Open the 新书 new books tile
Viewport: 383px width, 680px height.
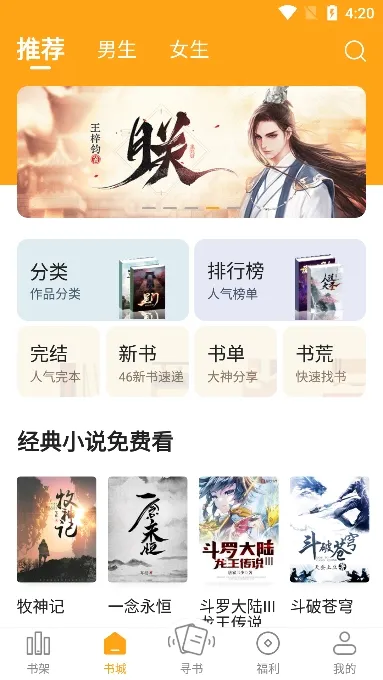pos(147,362)
